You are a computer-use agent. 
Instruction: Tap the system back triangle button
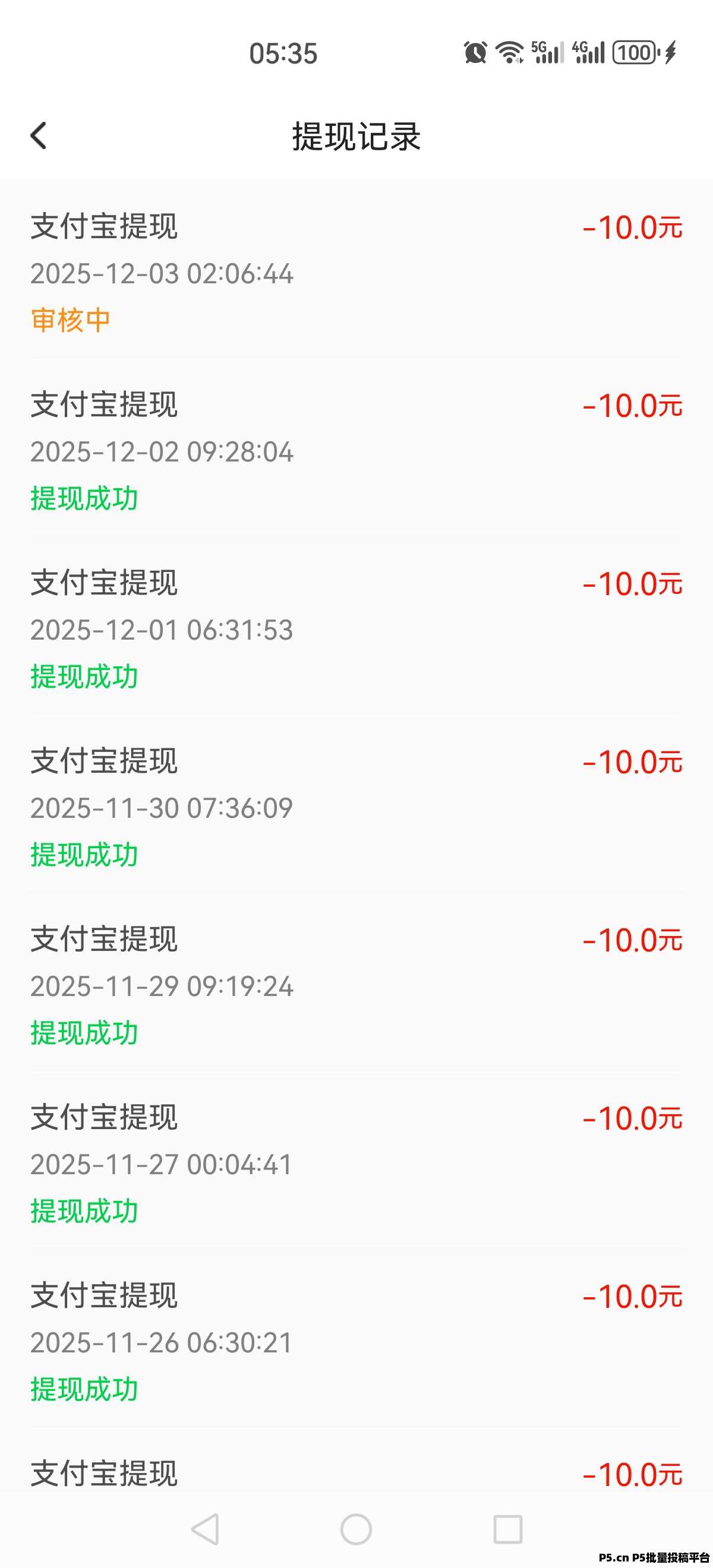pyautogui.click(x=206, y=1528)
